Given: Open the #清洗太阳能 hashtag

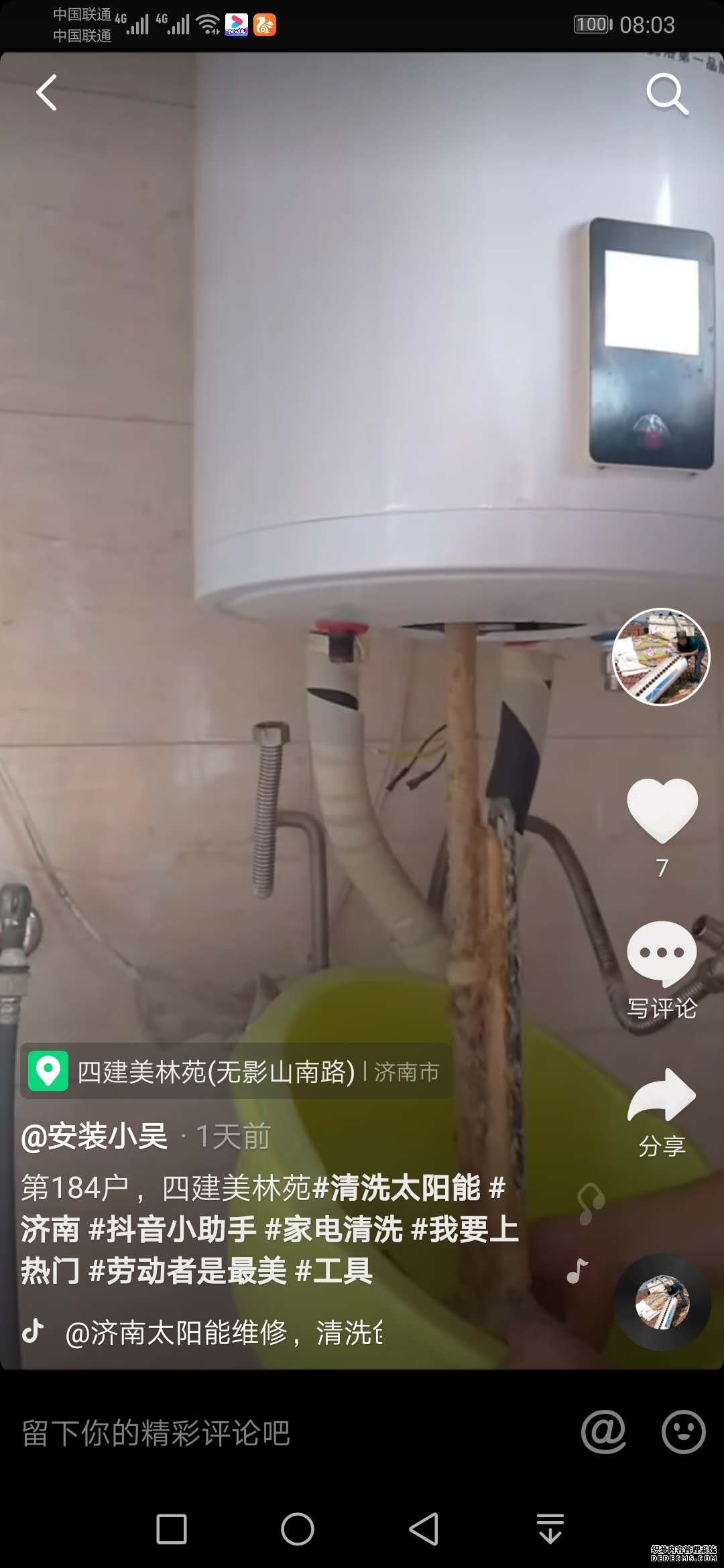Looking at the screenshot, I should [x=396, y=1188].
